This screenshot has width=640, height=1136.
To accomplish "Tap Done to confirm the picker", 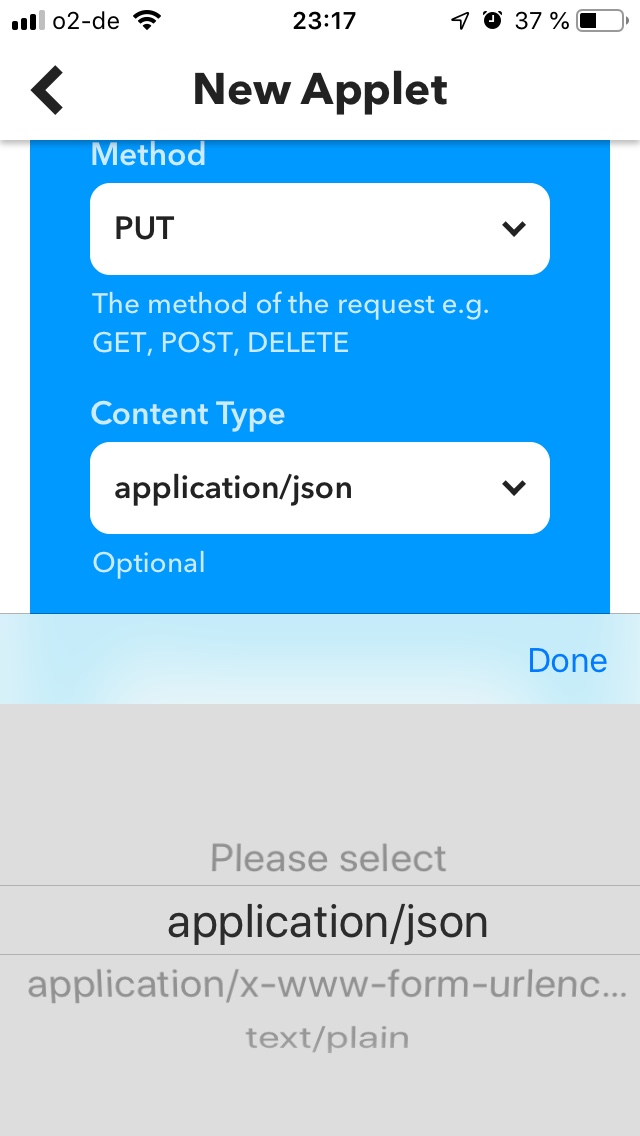I will (567, 661).
